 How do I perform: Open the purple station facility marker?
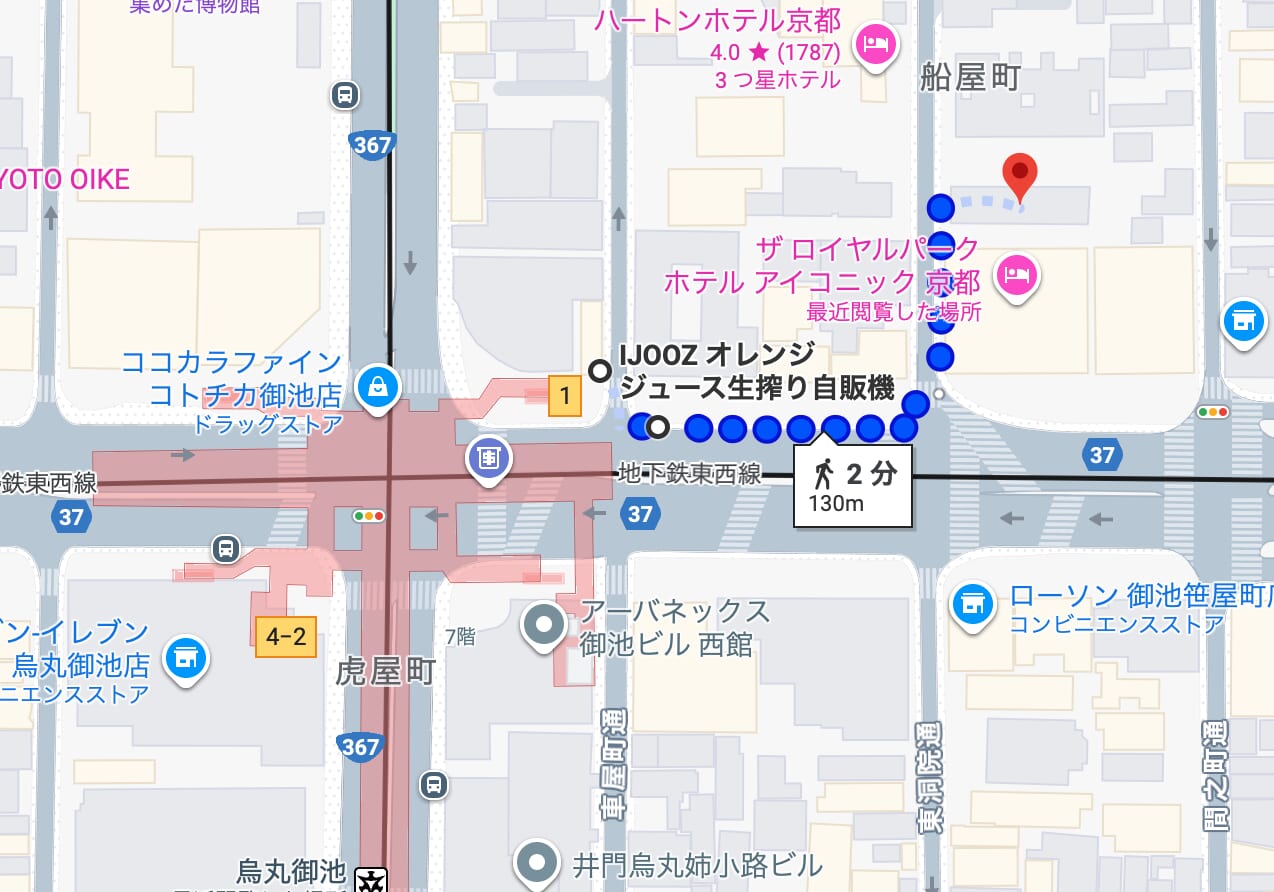[488, 459]
